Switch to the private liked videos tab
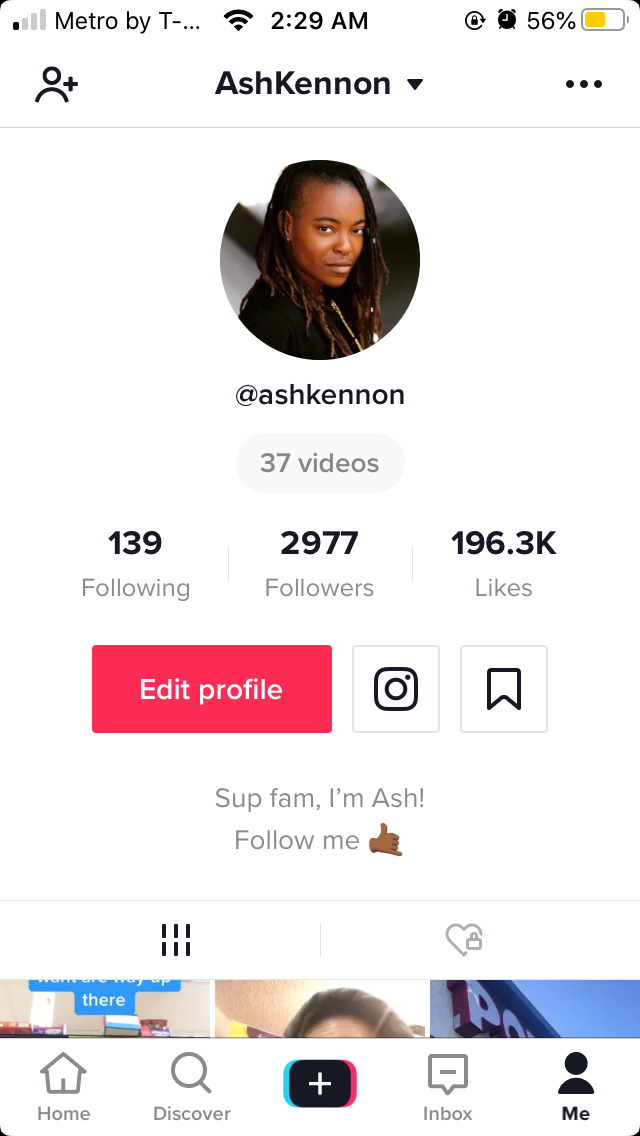Viewport: 640px width, 1136px height. pos(464,939)
